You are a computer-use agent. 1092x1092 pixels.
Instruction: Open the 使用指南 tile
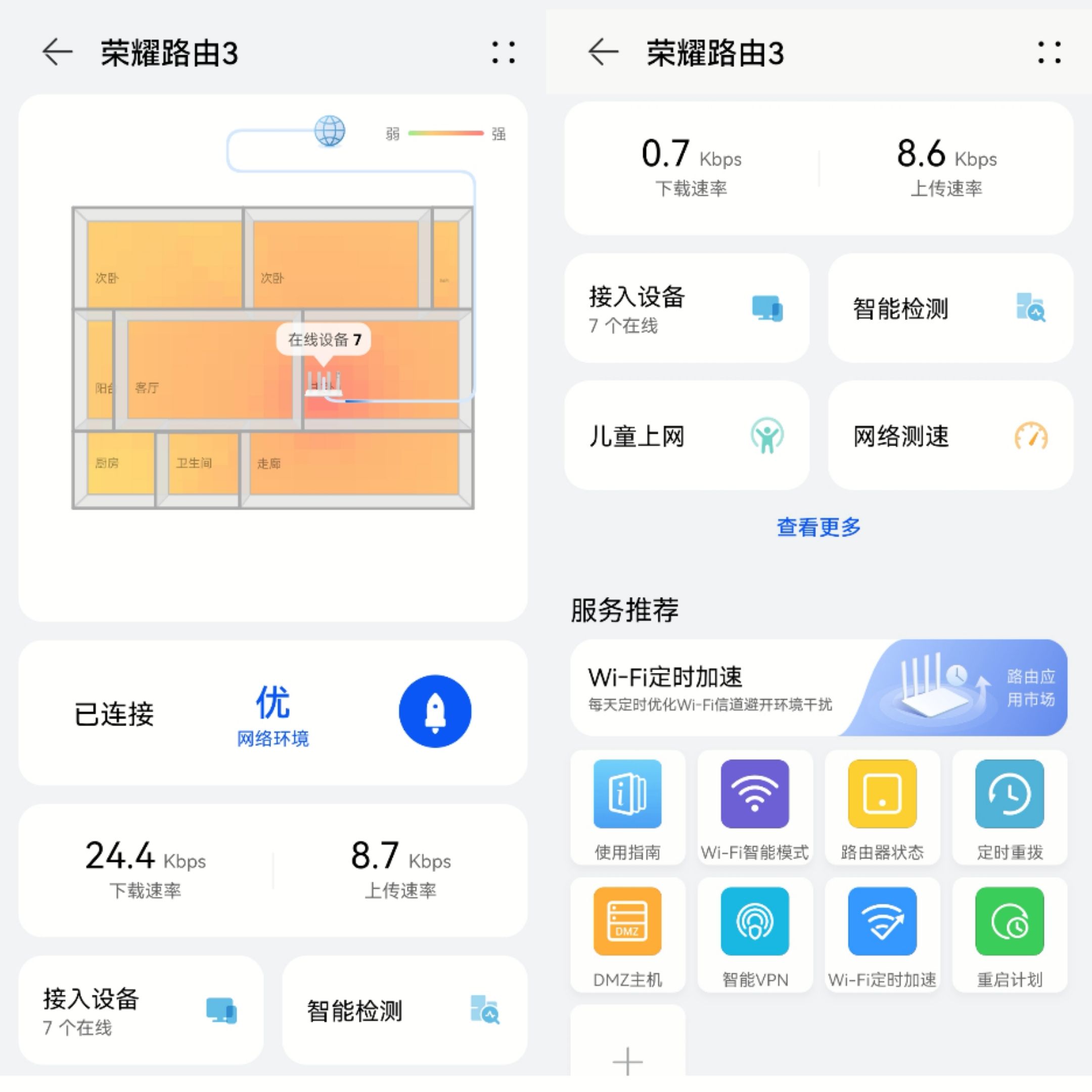pyautogui.click(x=627, y=808)
